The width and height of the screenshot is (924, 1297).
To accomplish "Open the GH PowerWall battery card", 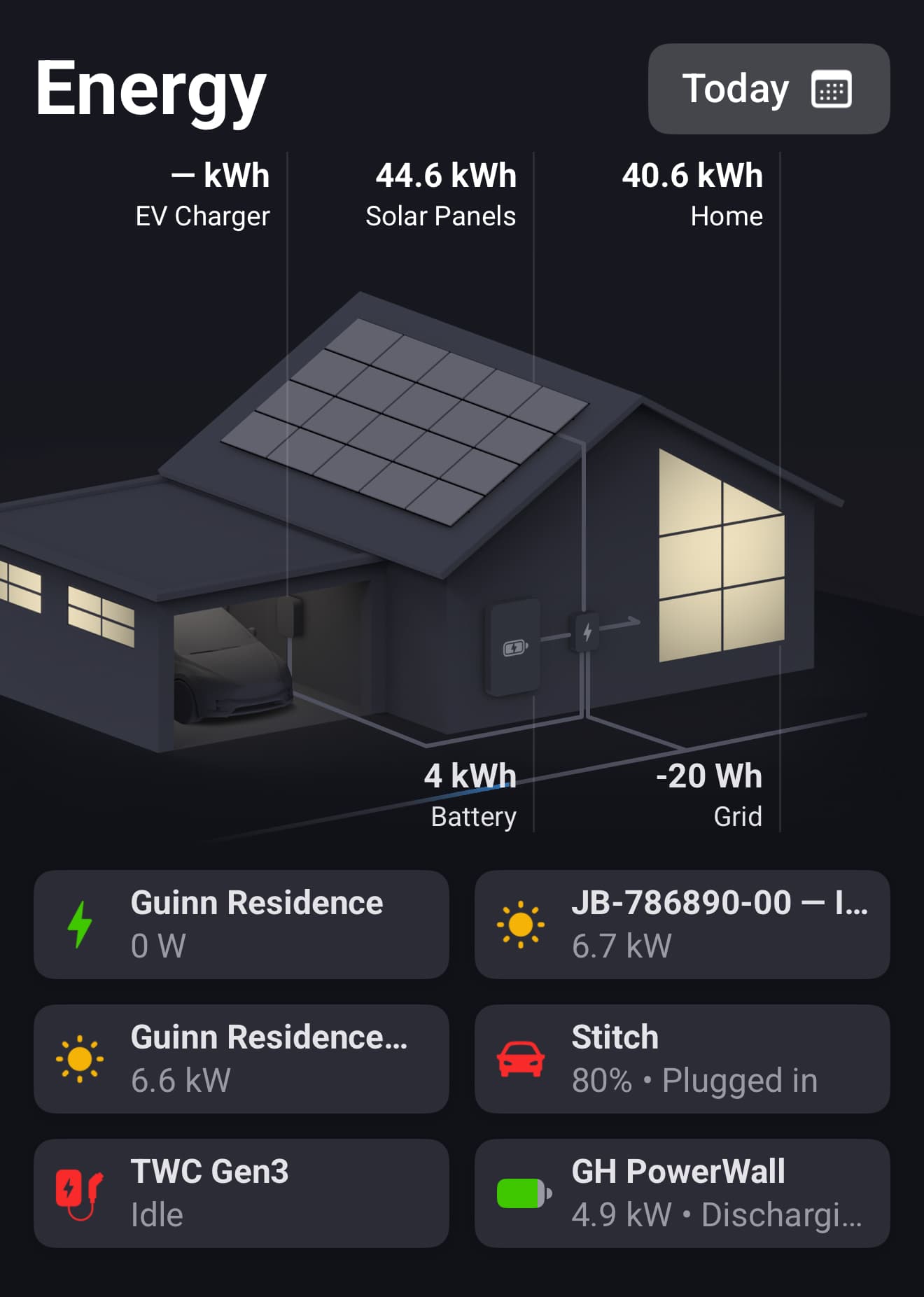I will point(682,1193).
